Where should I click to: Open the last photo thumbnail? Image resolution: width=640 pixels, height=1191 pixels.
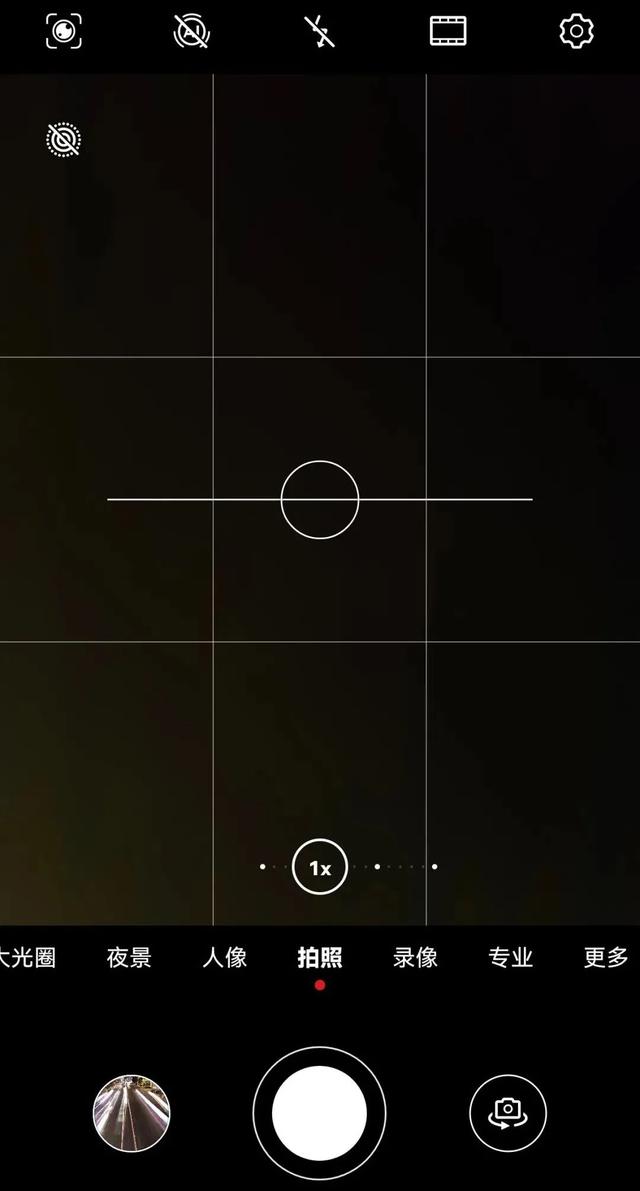(131, 1112)
